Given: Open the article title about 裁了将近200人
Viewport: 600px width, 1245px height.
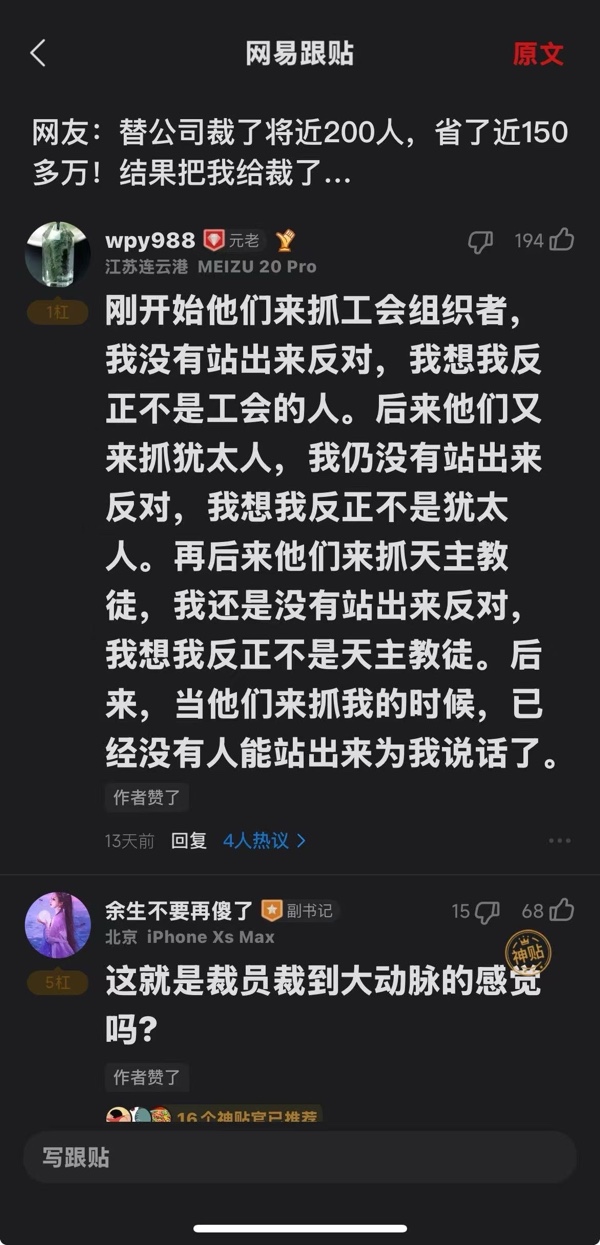Looking at the screenshot, I should pyautogui.click(x=300, y=152).
